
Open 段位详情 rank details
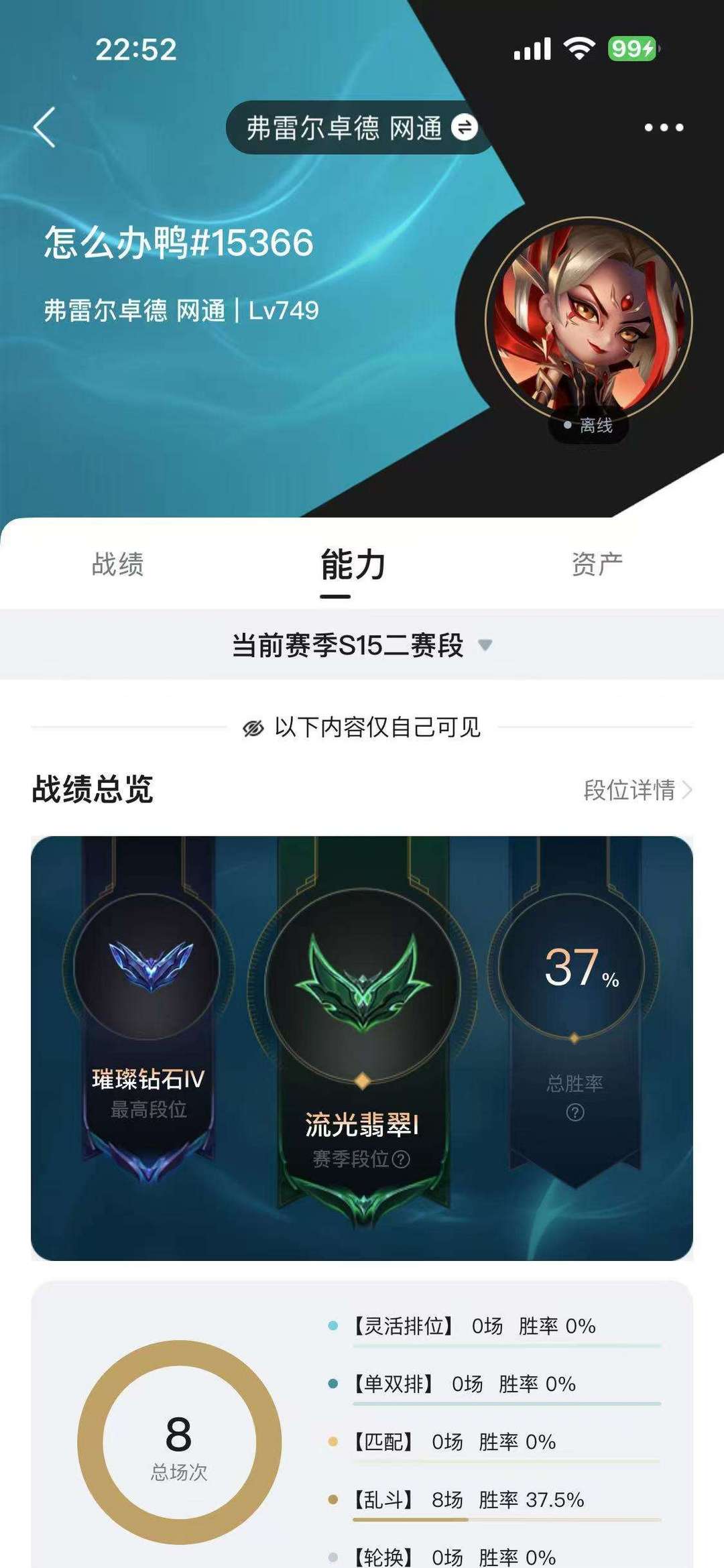(638, 790)
